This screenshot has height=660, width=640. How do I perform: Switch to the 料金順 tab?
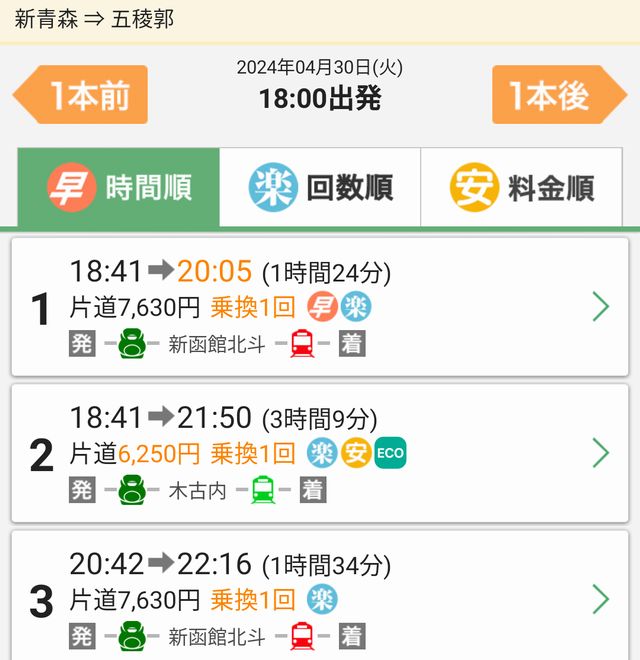tap(523, 187)
